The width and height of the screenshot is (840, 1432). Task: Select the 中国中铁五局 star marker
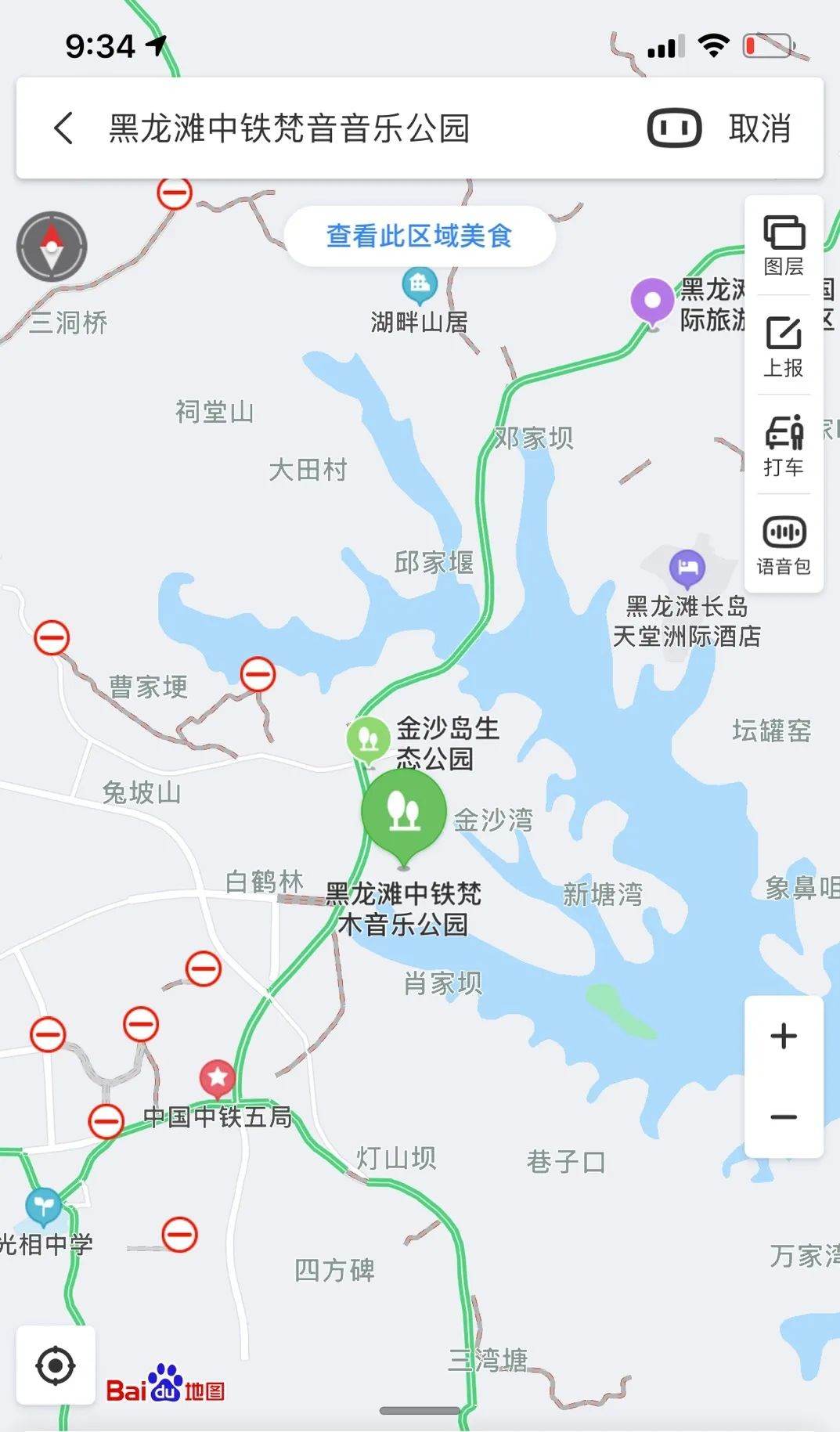[x=218, y=1080]
